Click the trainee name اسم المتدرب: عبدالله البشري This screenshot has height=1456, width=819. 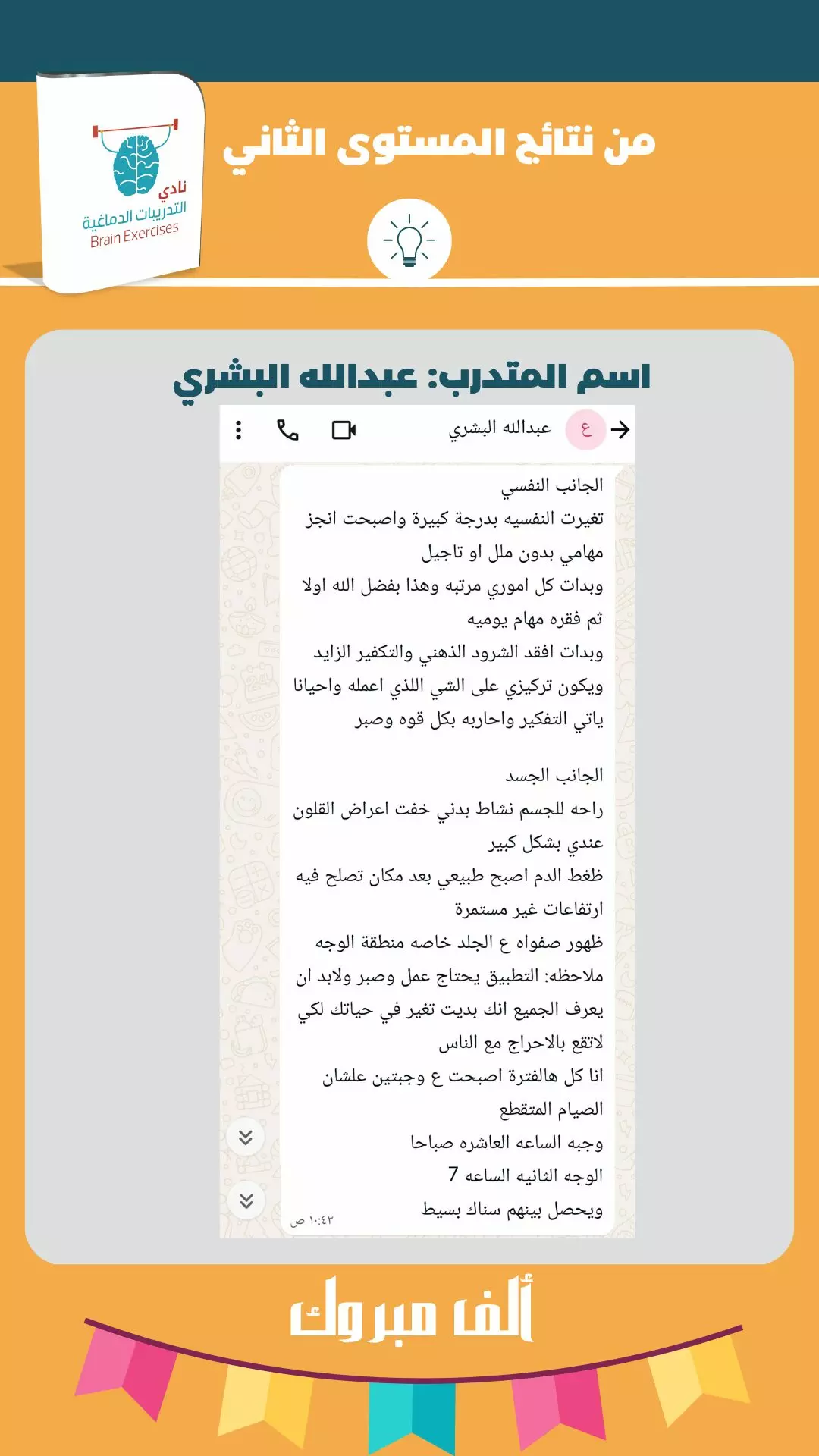tap(409, 375)
